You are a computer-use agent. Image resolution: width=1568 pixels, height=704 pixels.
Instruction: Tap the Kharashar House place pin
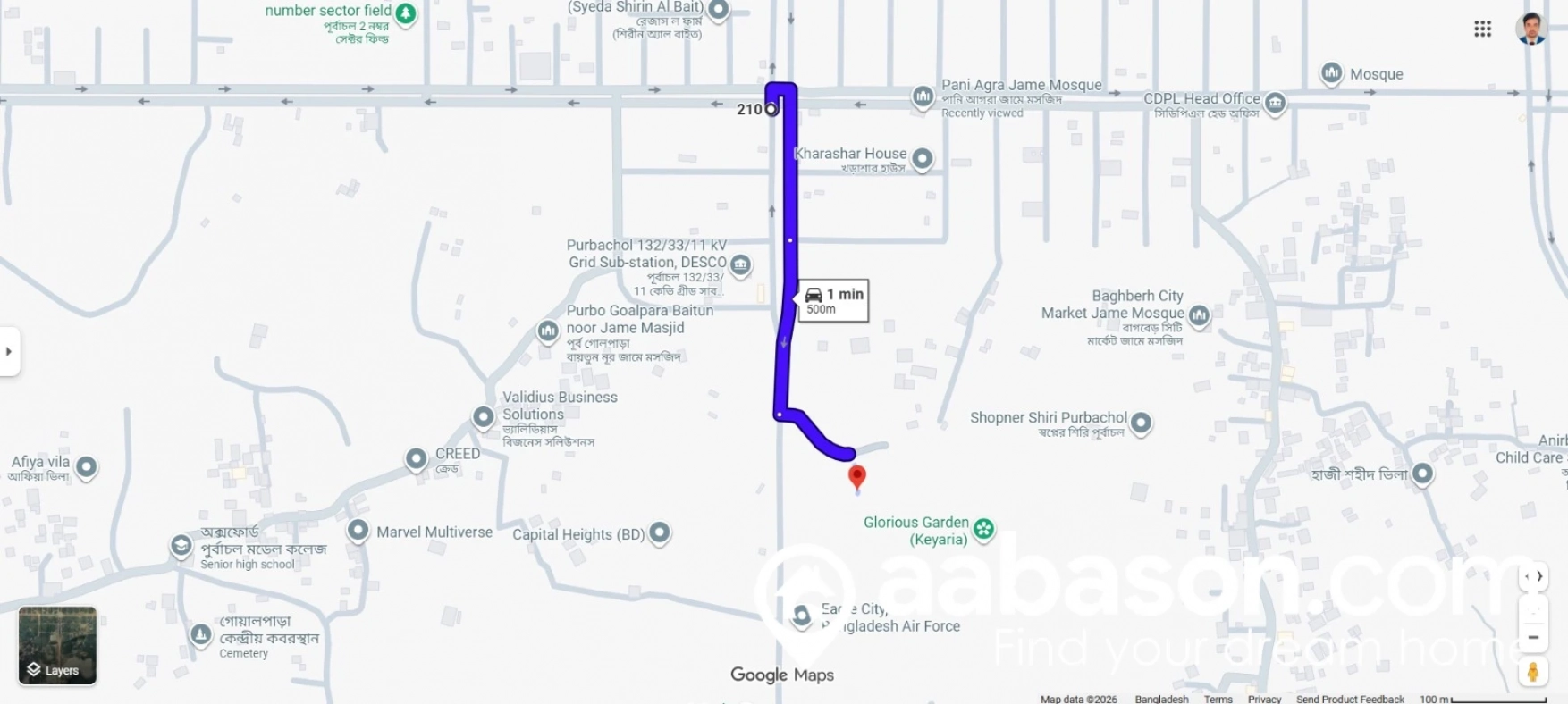point(922,159)
